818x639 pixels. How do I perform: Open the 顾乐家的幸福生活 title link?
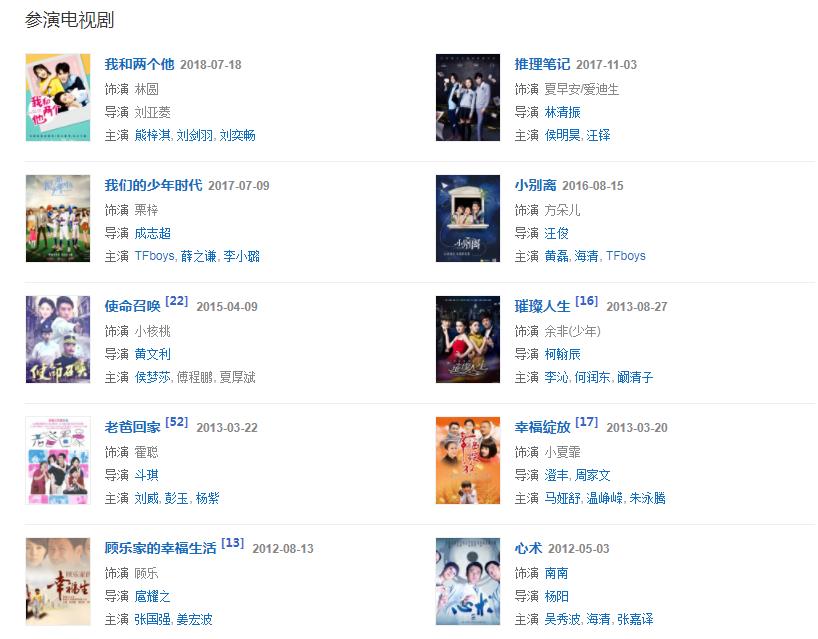tap(160, 549)
